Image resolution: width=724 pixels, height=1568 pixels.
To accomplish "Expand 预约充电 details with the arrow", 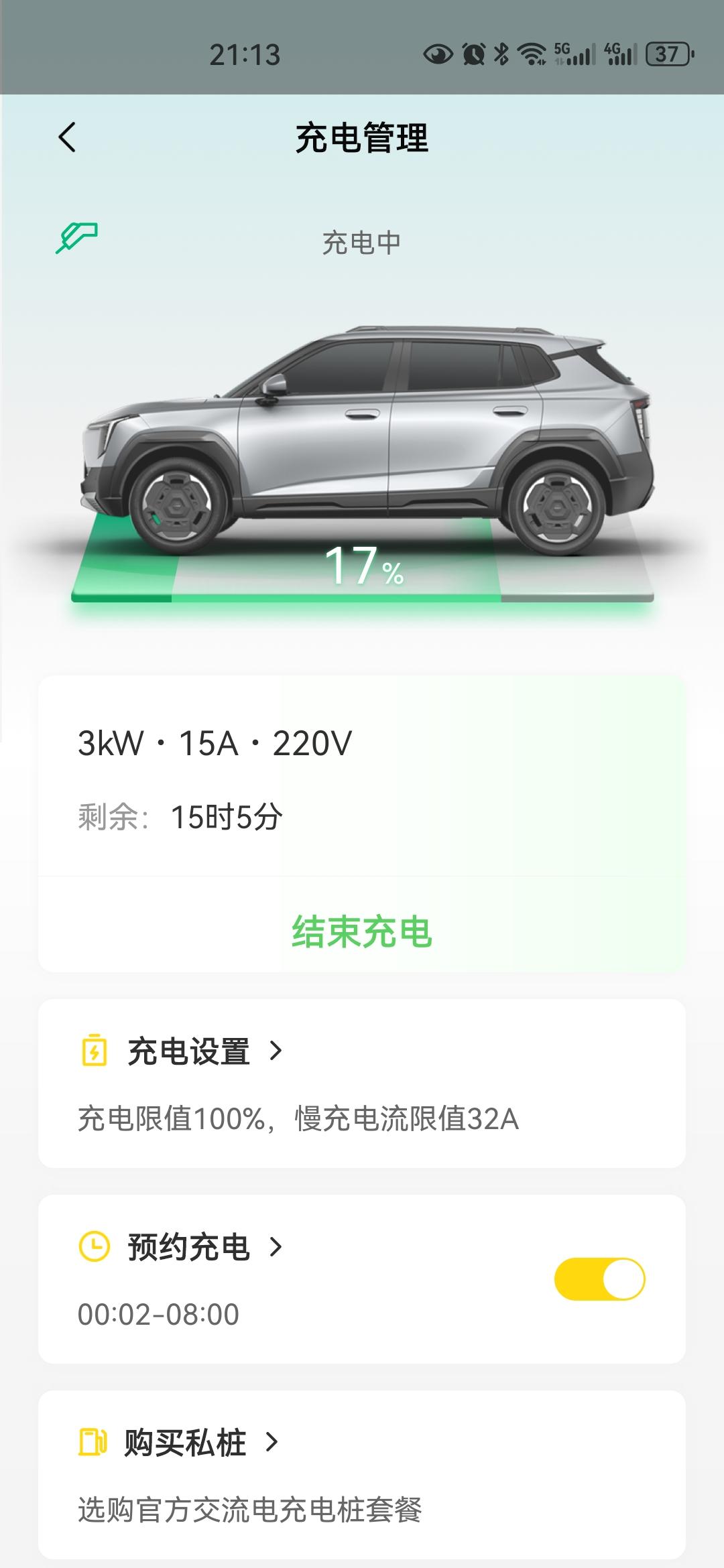I will coord(275,1246).
